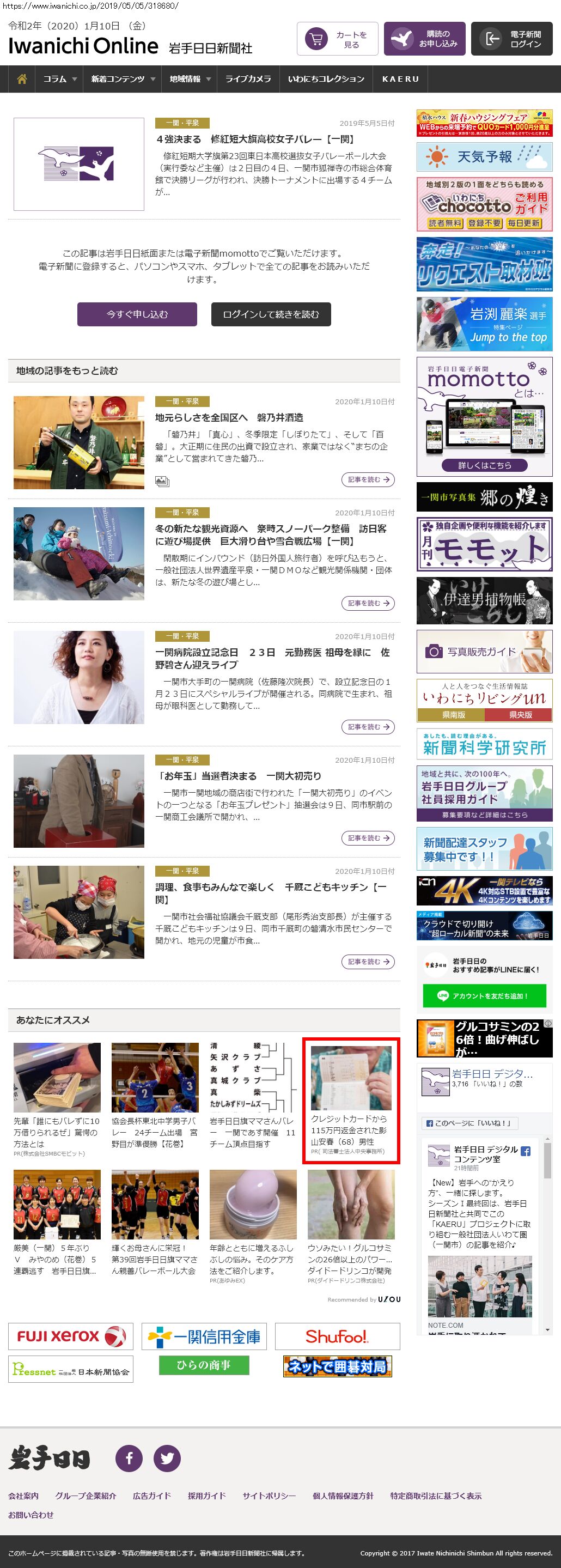Open サイトポリシー footer link
The width and height of the screenshot is (561, 1568).
269,1496
